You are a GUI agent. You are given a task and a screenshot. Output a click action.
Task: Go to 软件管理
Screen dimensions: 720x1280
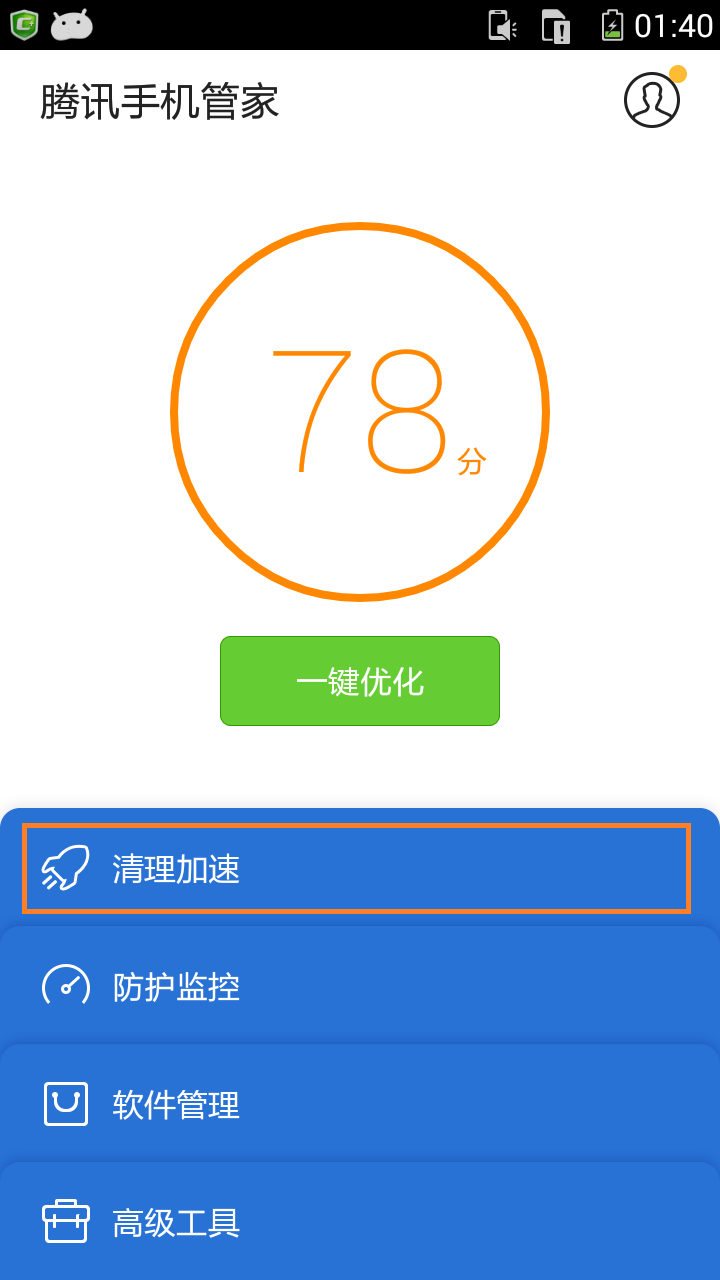pos(360,1104)
